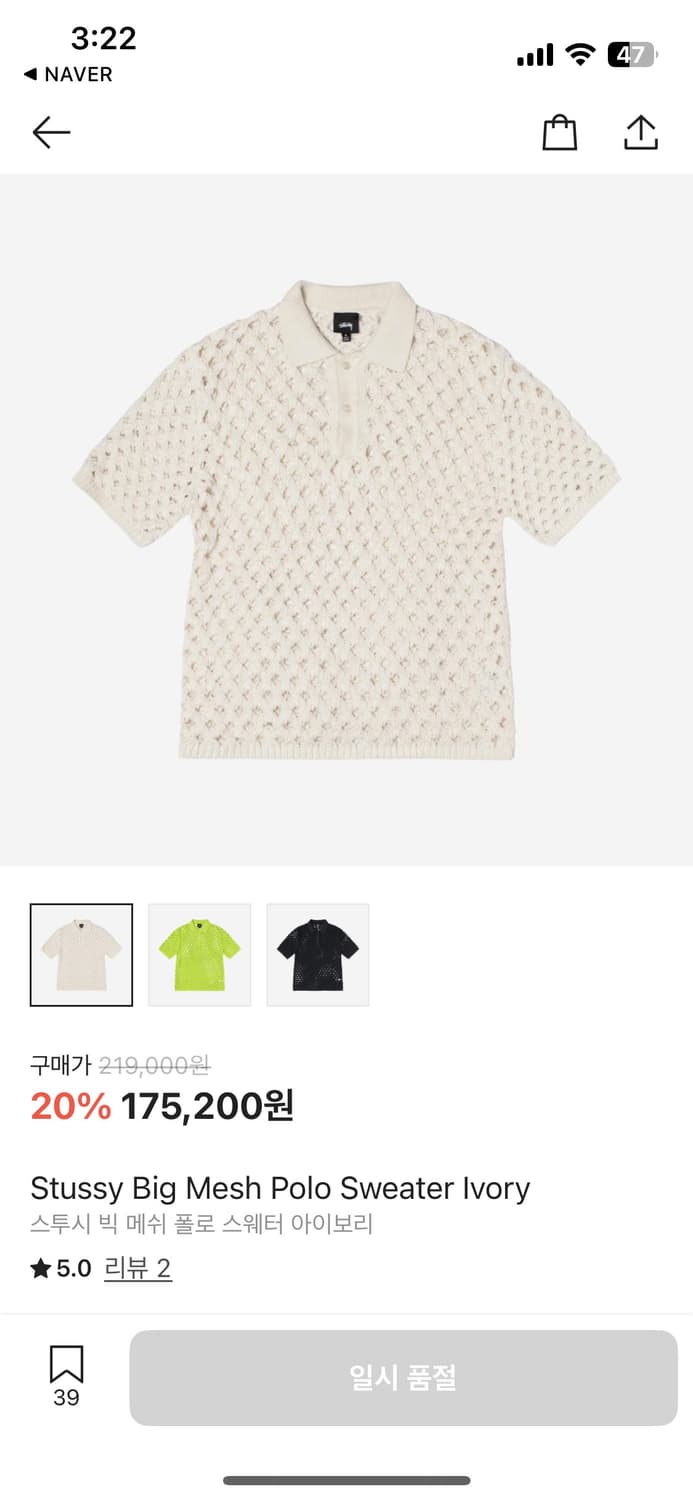Image resolution: width=693 pixels, height=1500 pixels.
Task: Go back using the arrow icon
Action: 51,132
